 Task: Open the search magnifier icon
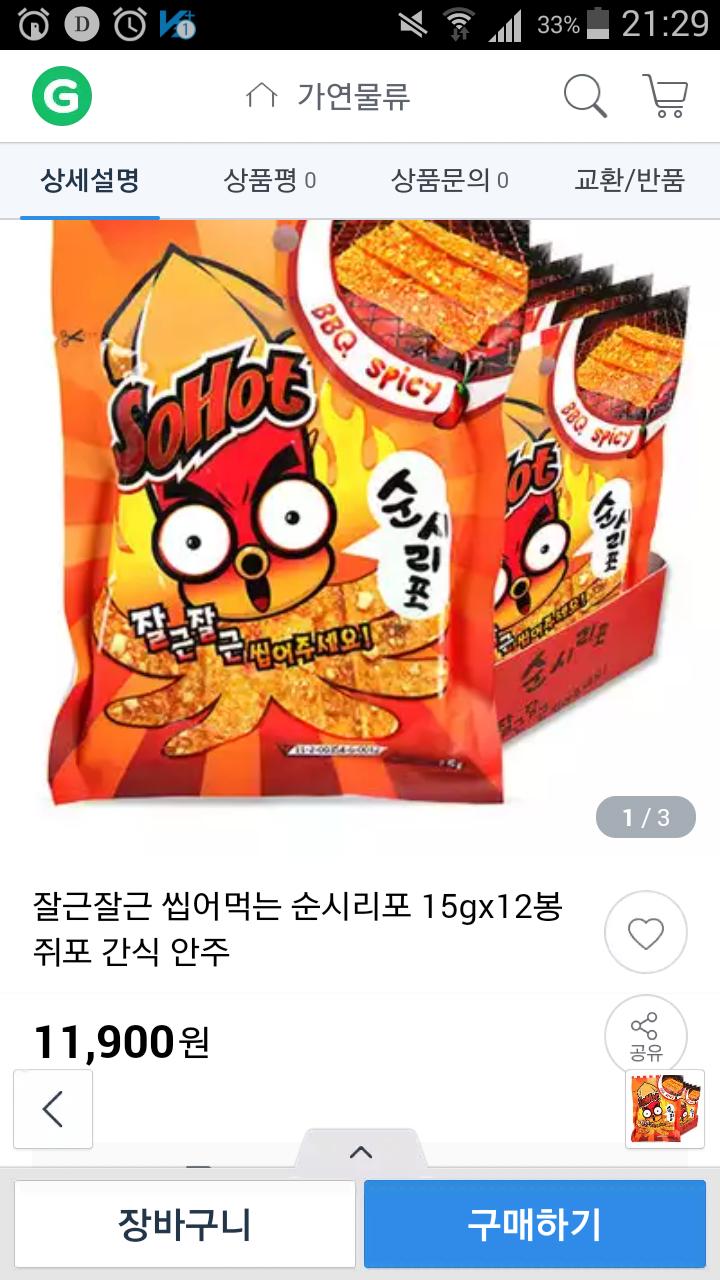pyautogui.click(x=585, y=97)
